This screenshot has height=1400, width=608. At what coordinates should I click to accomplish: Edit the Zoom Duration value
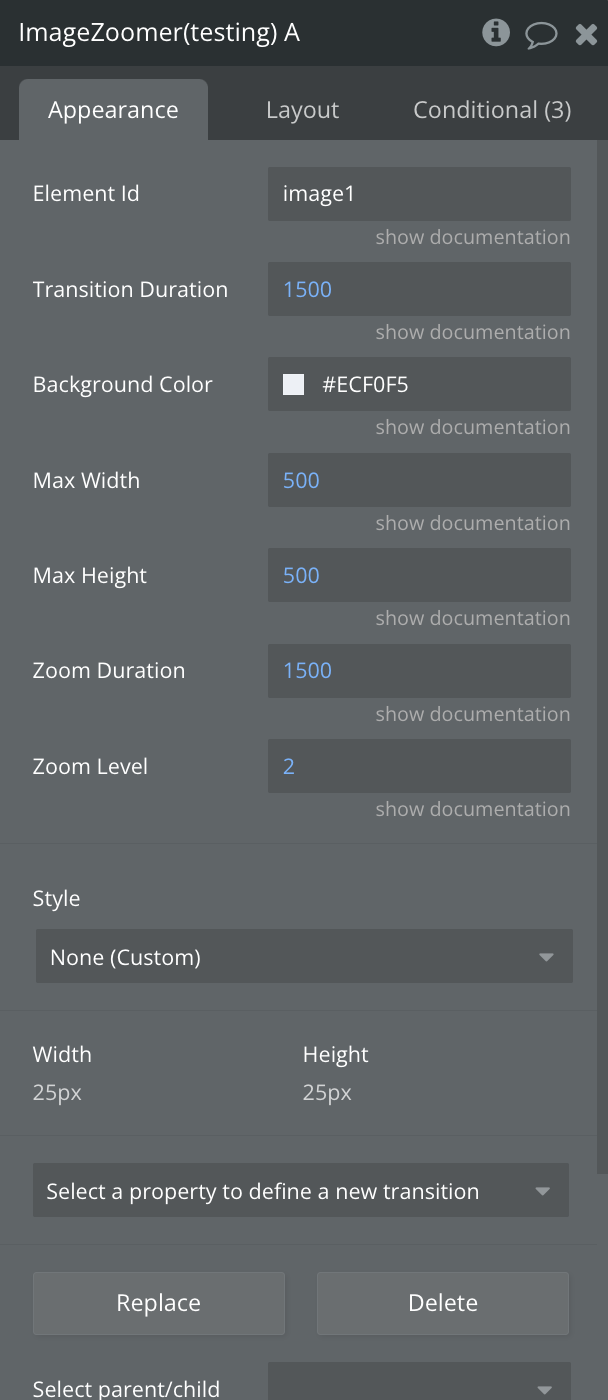419,670
